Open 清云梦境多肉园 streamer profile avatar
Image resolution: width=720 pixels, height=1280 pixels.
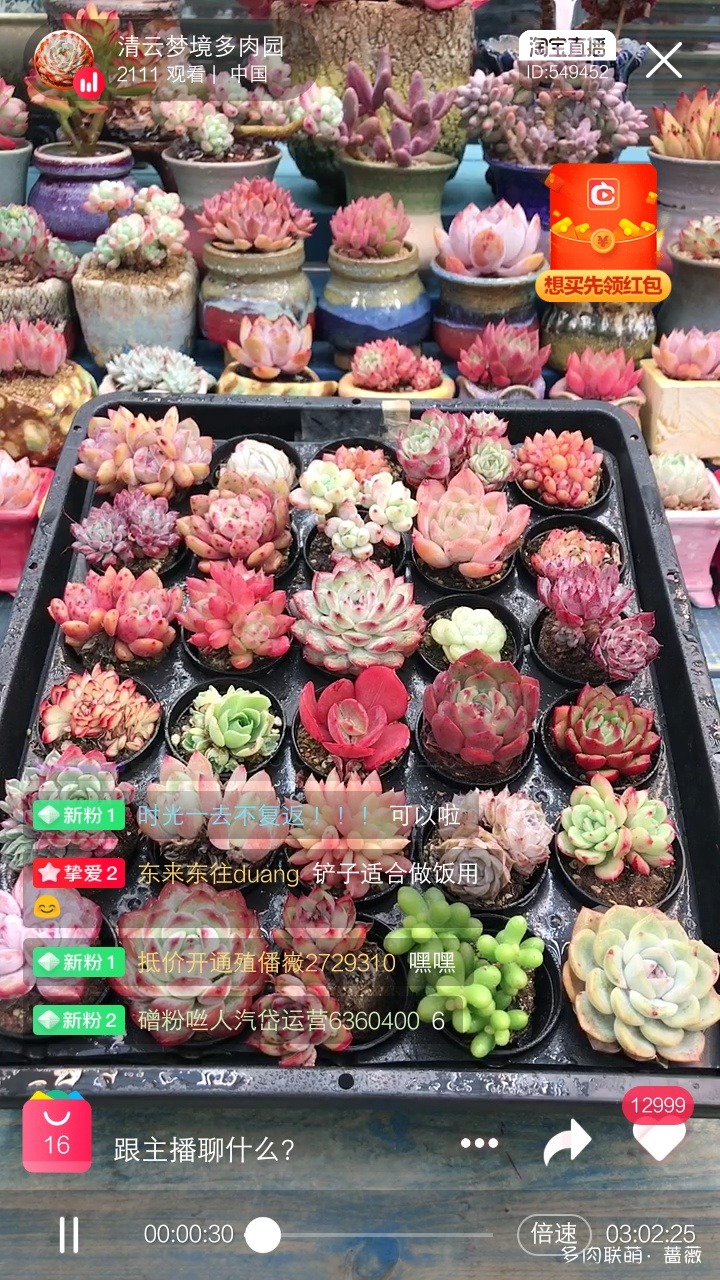click(x=65, y=60)
